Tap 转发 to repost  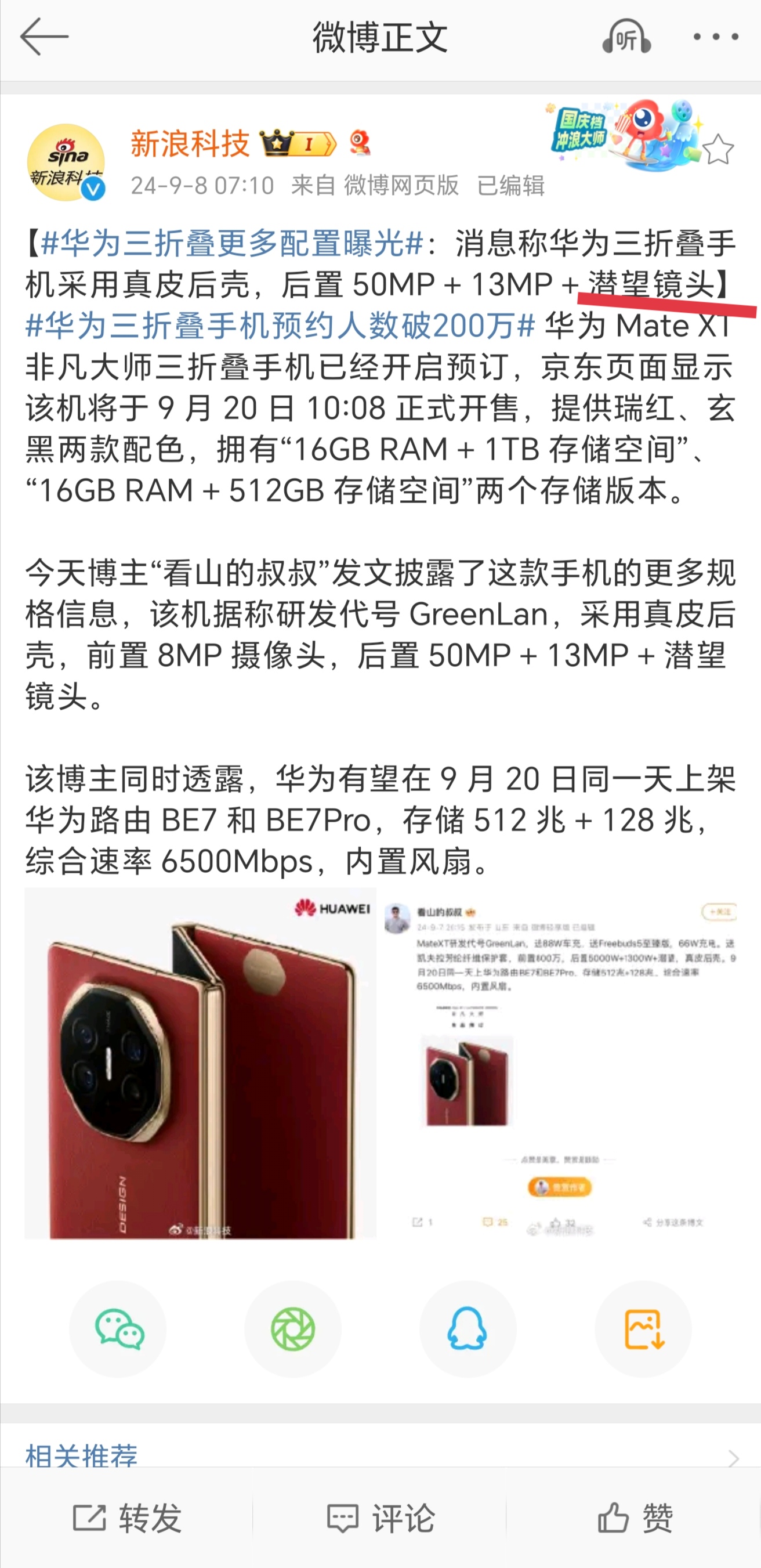tap(127, 1518)
